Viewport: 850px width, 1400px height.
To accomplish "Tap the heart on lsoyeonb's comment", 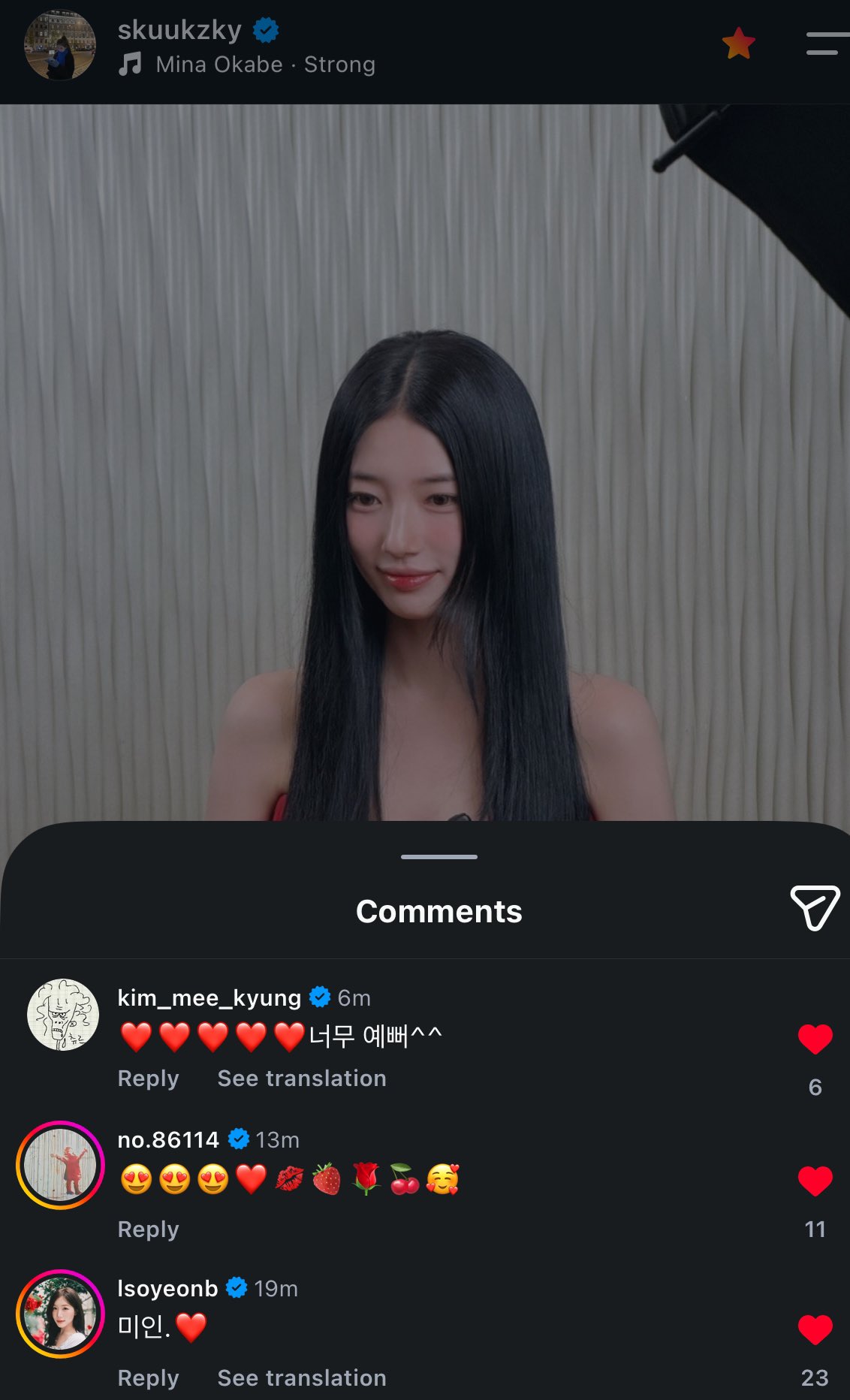I will (x=815, y=1330).
